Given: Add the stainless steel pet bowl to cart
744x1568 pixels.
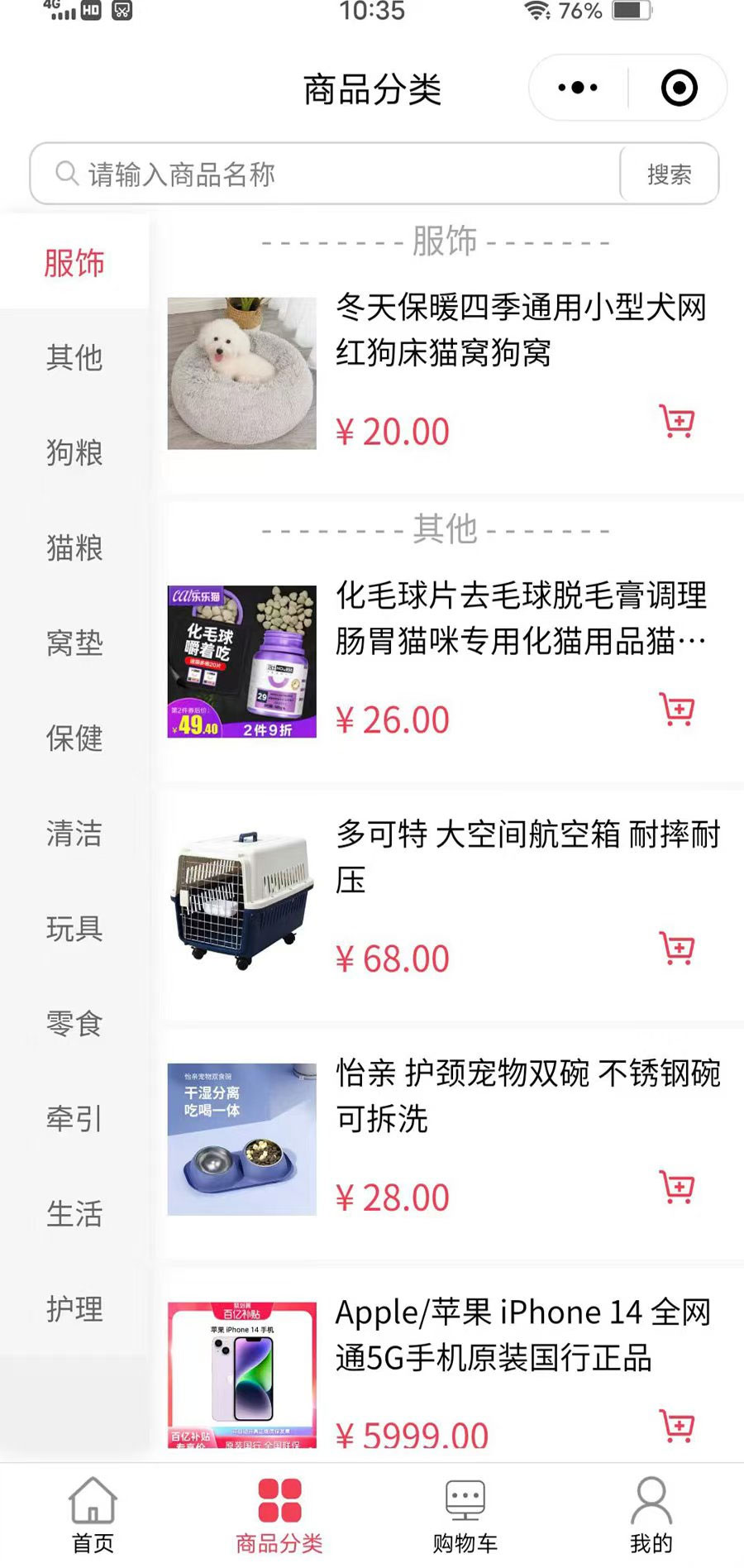Looking at the screenshot, I should [x=677, y=1186].
